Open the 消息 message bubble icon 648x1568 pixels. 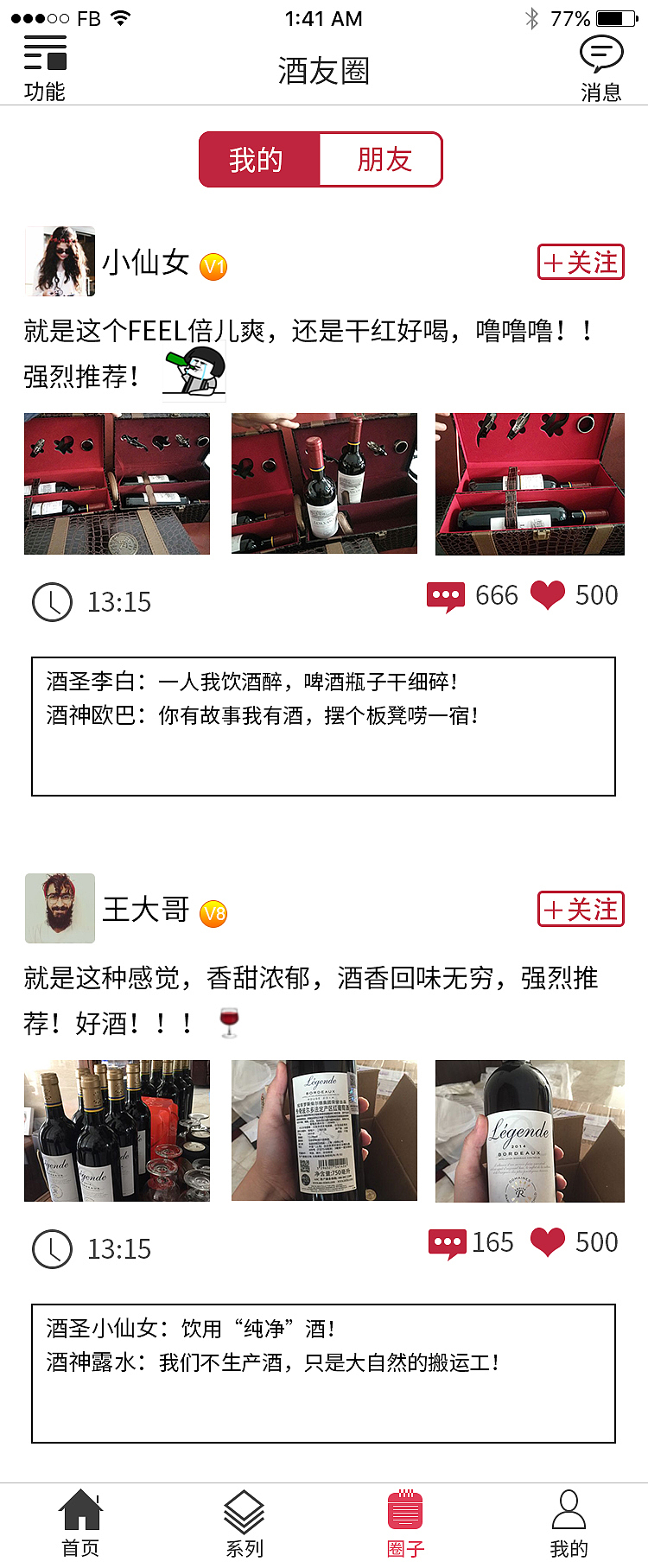click(x=602, y=54)
